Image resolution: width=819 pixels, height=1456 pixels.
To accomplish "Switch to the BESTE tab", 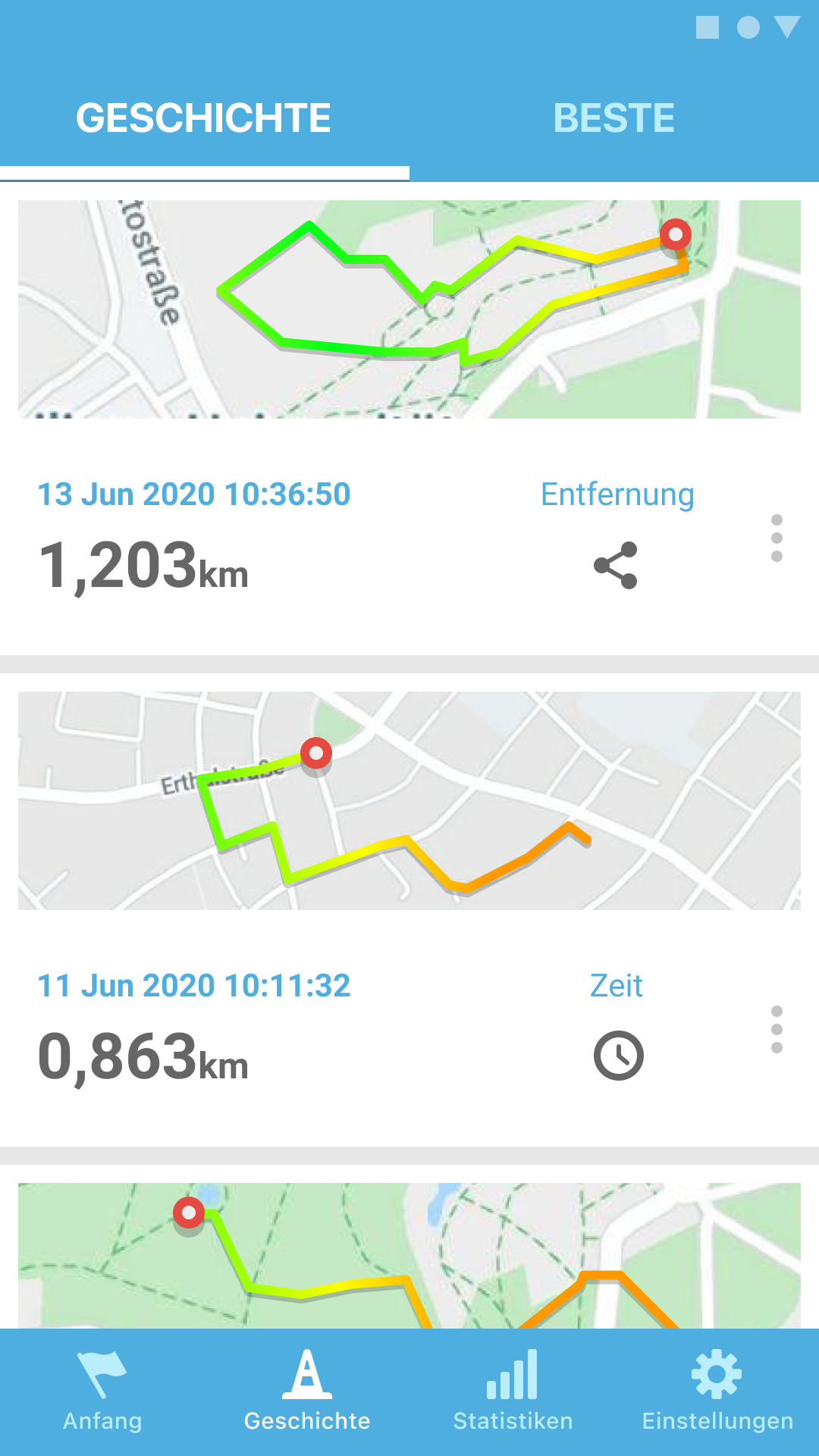I will coord(614,118).
